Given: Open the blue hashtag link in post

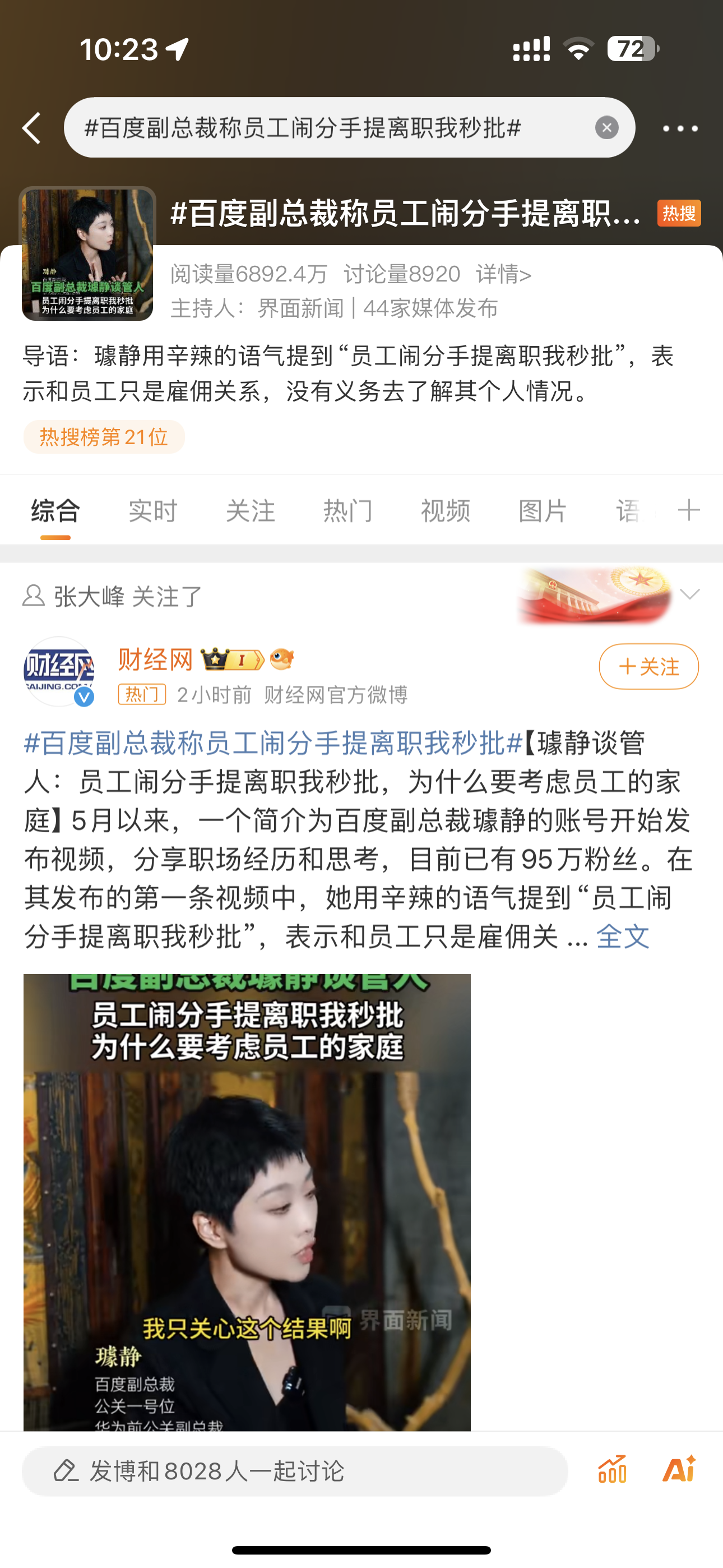Looking at the screenshot, I should (272, 743).
